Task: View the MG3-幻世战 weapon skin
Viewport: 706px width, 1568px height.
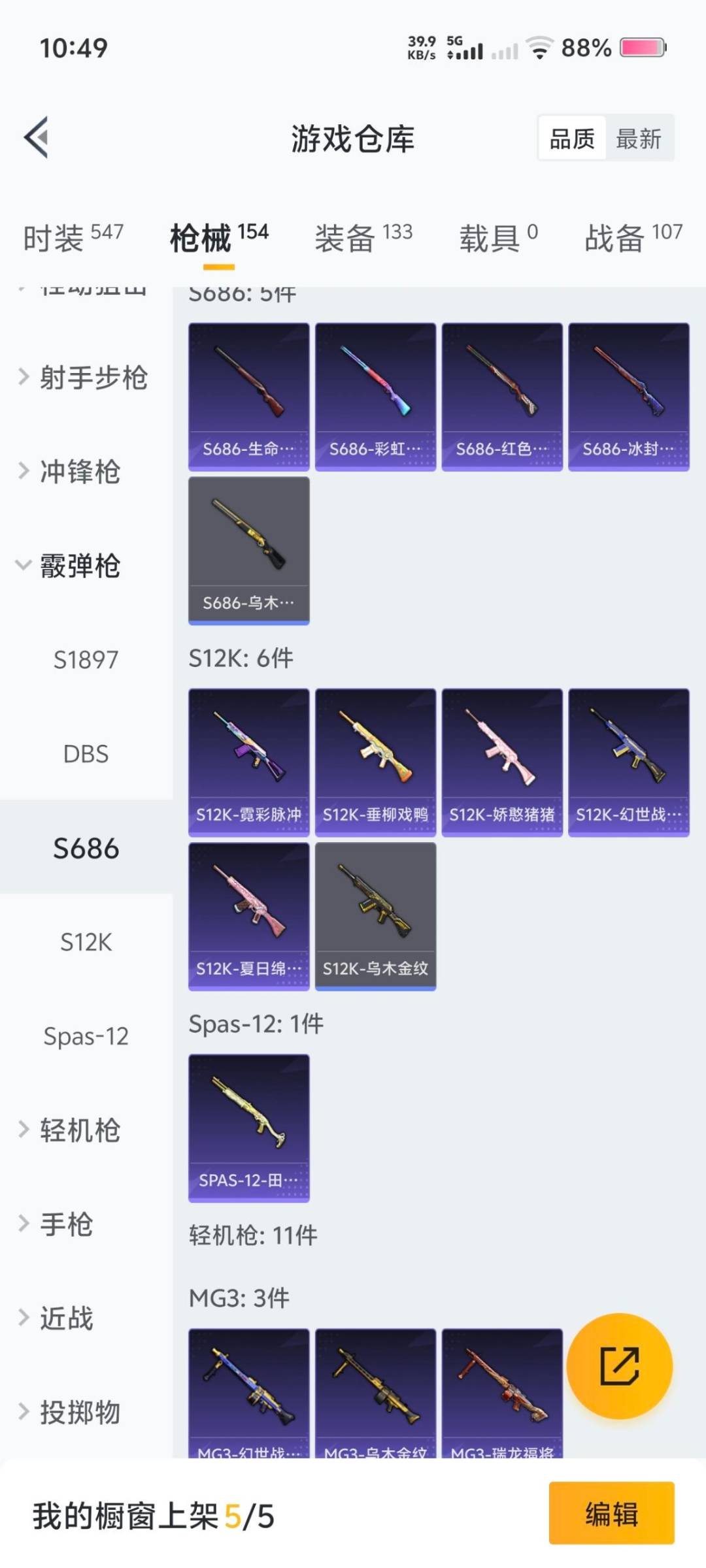Action: [x=249, y=1392]
